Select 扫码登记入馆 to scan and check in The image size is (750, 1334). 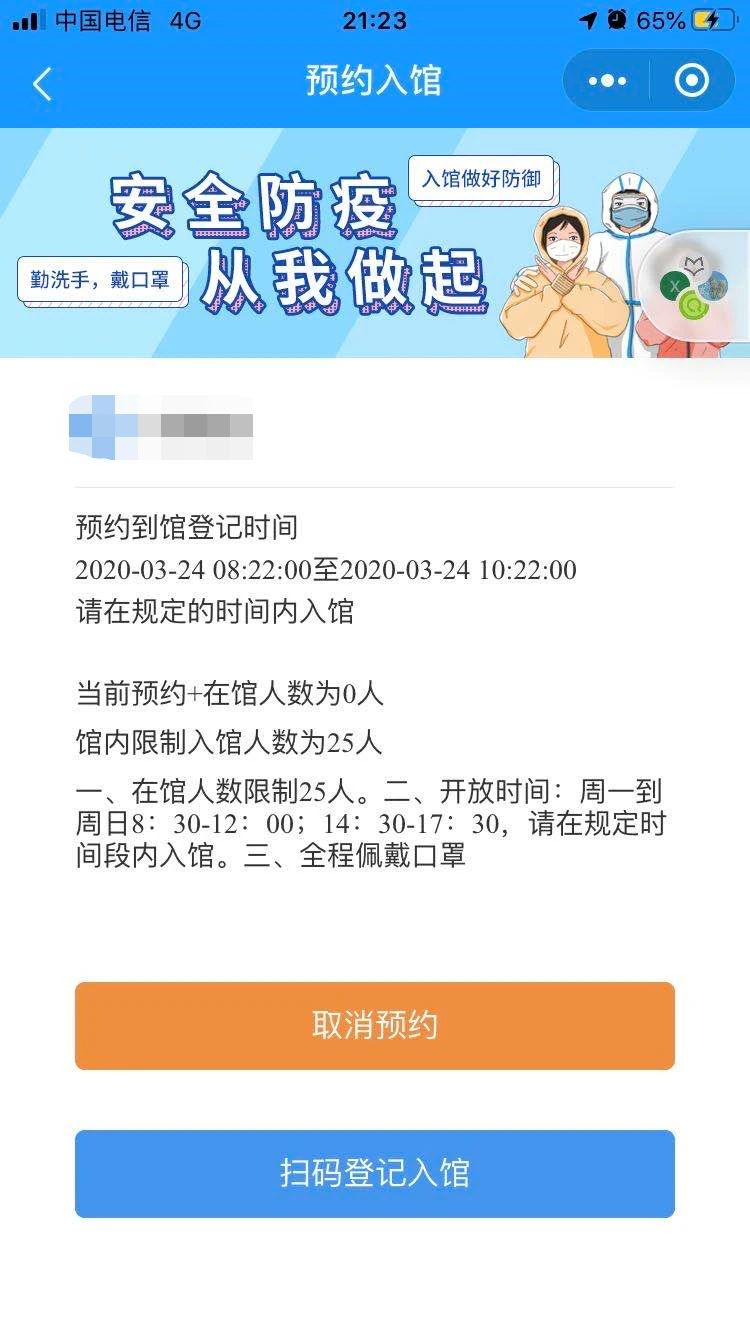click(x=374, y=1173)
